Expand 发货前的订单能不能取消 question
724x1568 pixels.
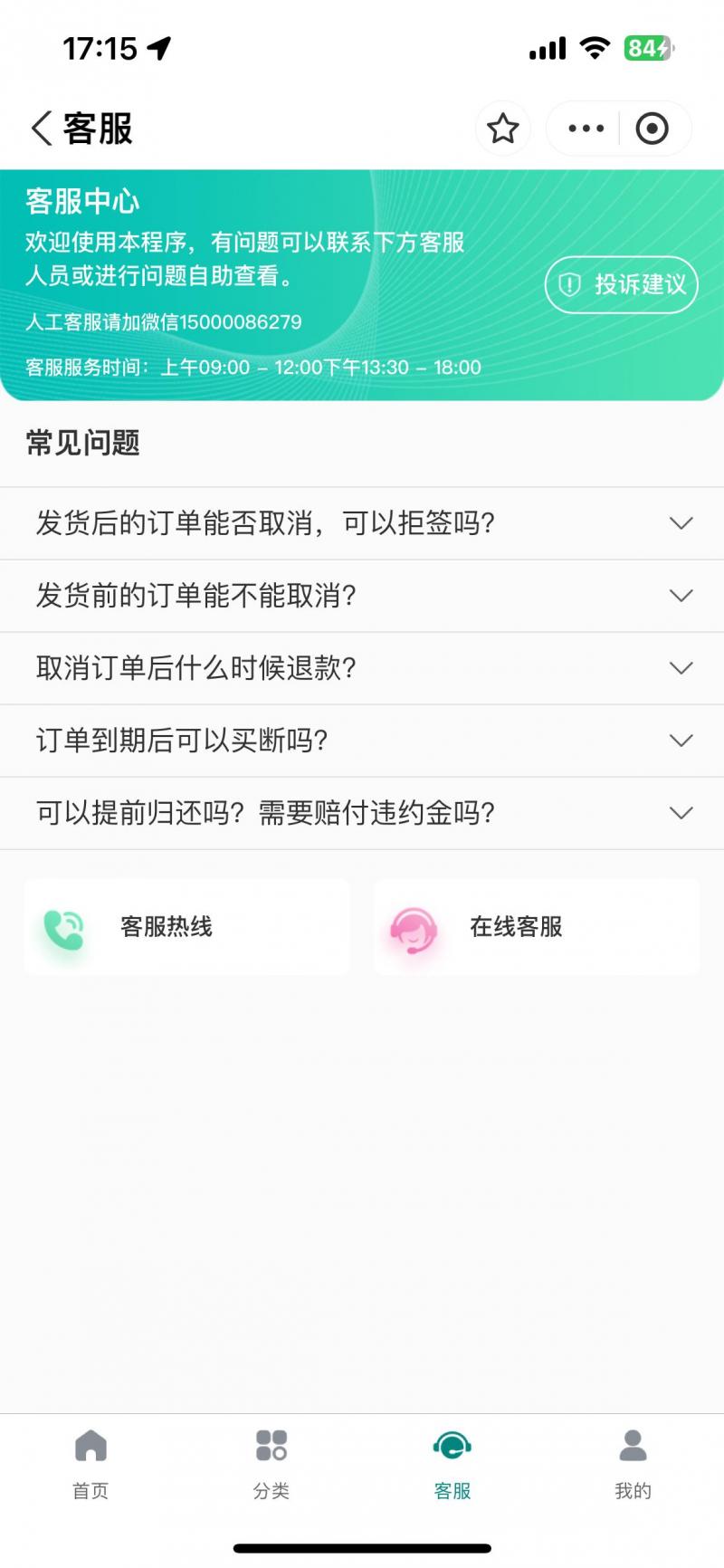(x=362, y=596)
